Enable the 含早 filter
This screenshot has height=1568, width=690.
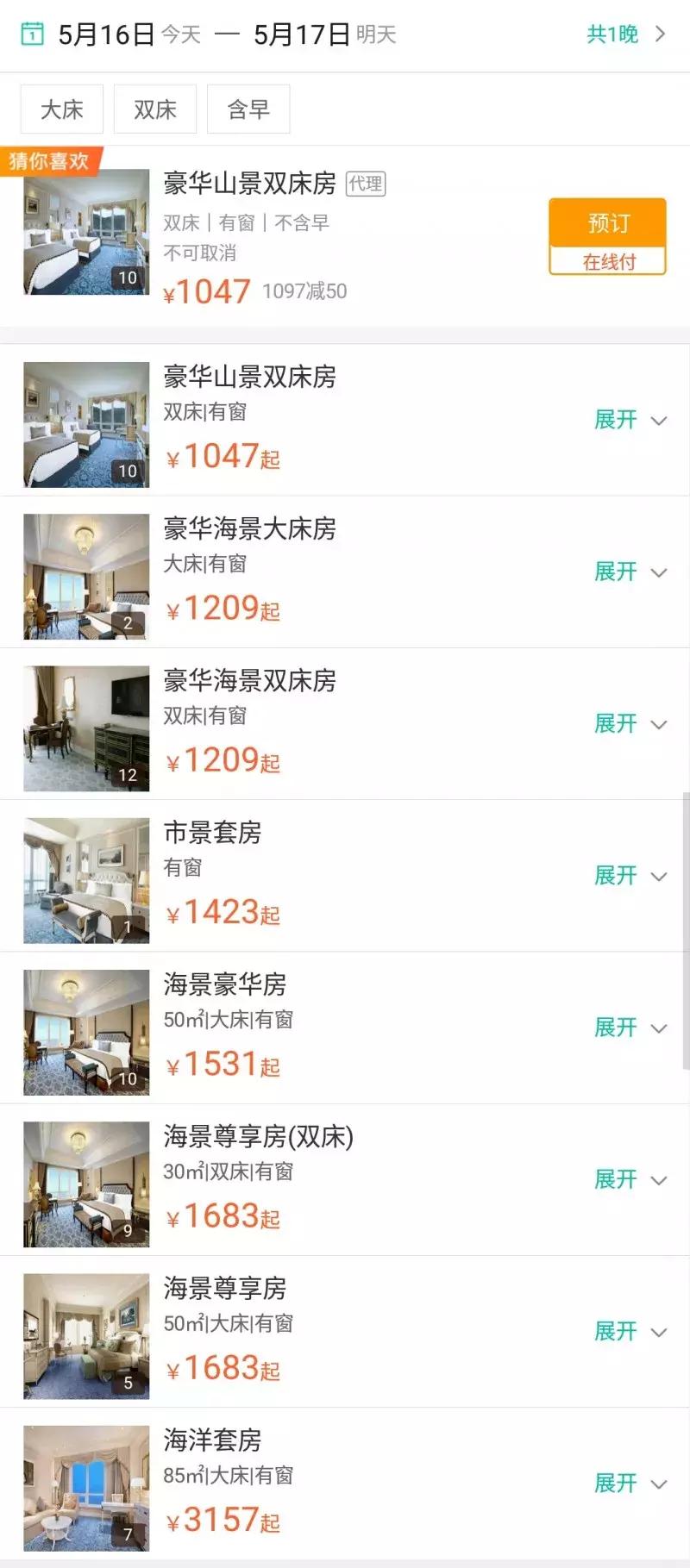[x=248, y=109]
